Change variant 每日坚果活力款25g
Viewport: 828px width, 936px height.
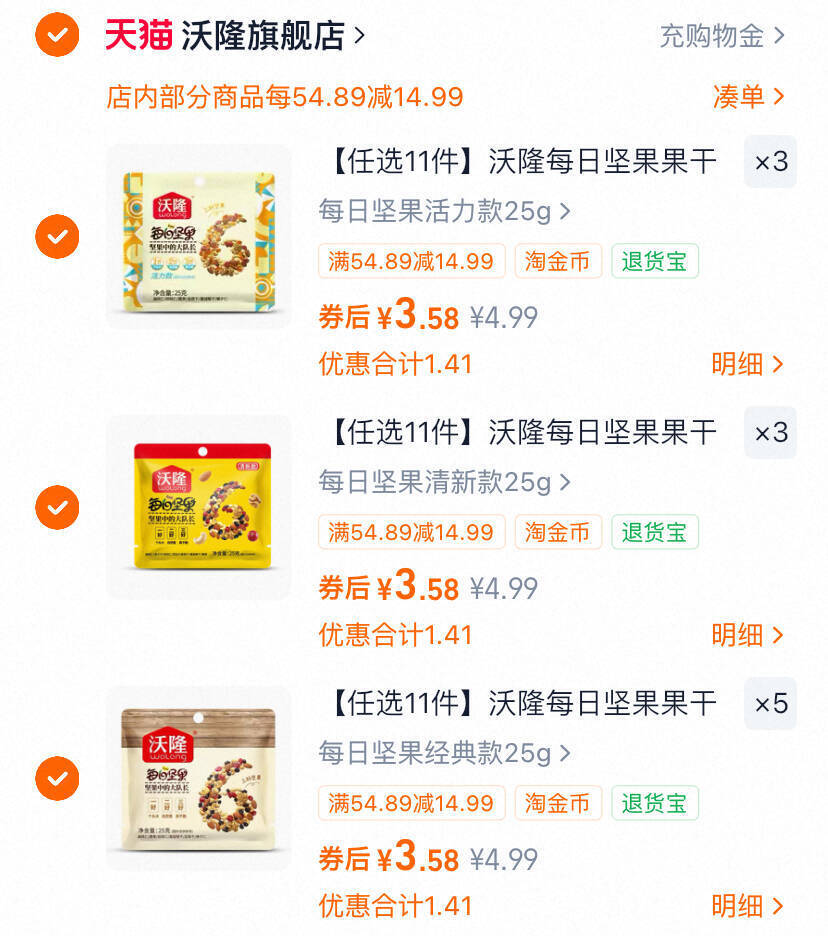444,212
